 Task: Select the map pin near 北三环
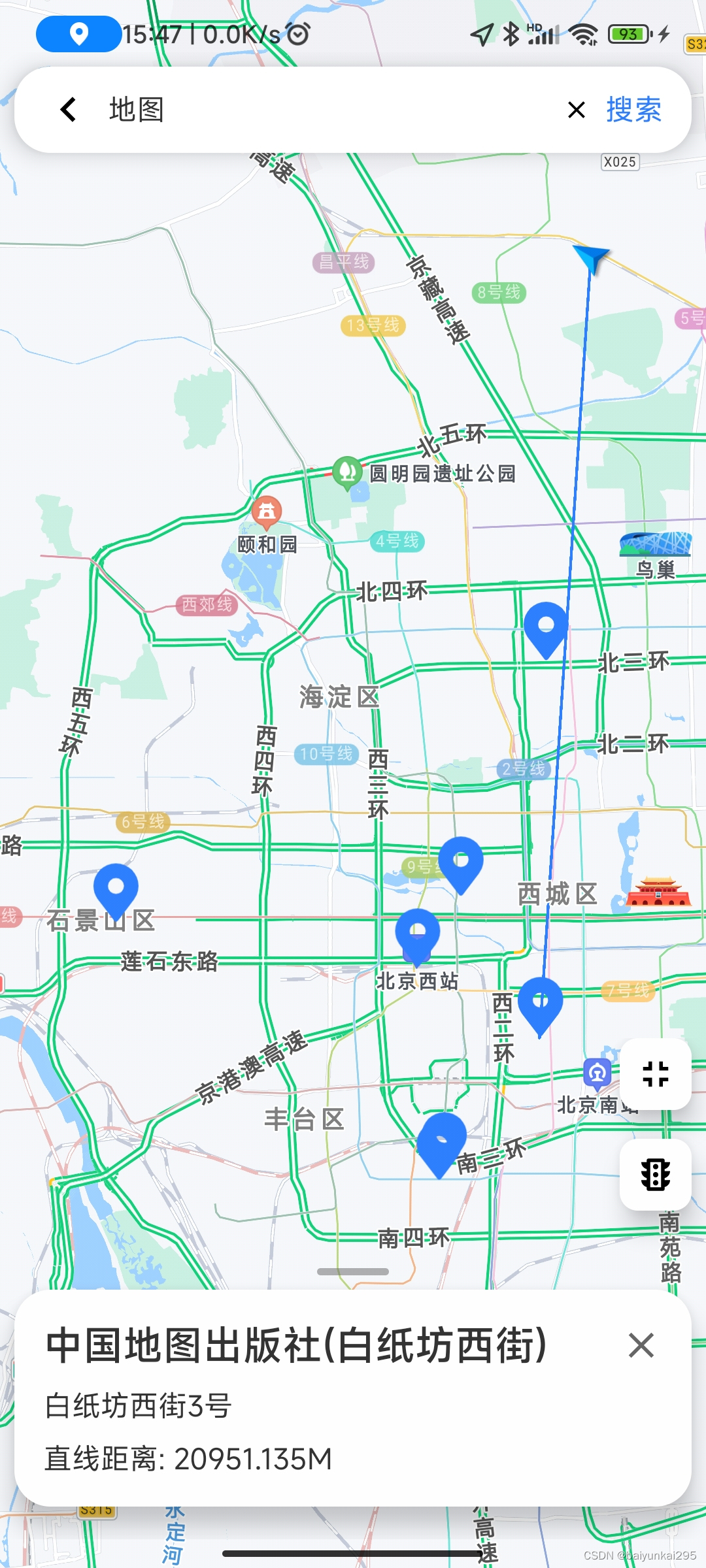546,627
